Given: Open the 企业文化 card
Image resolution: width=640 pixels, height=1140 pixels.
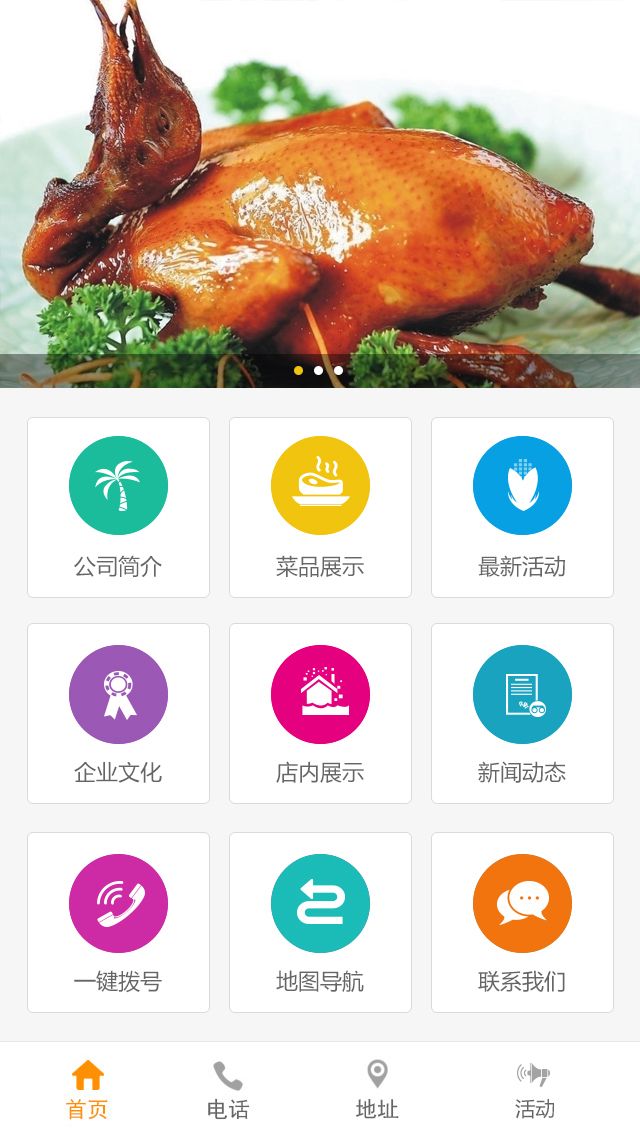Looking at the screenshot, I should coord(118,713).
